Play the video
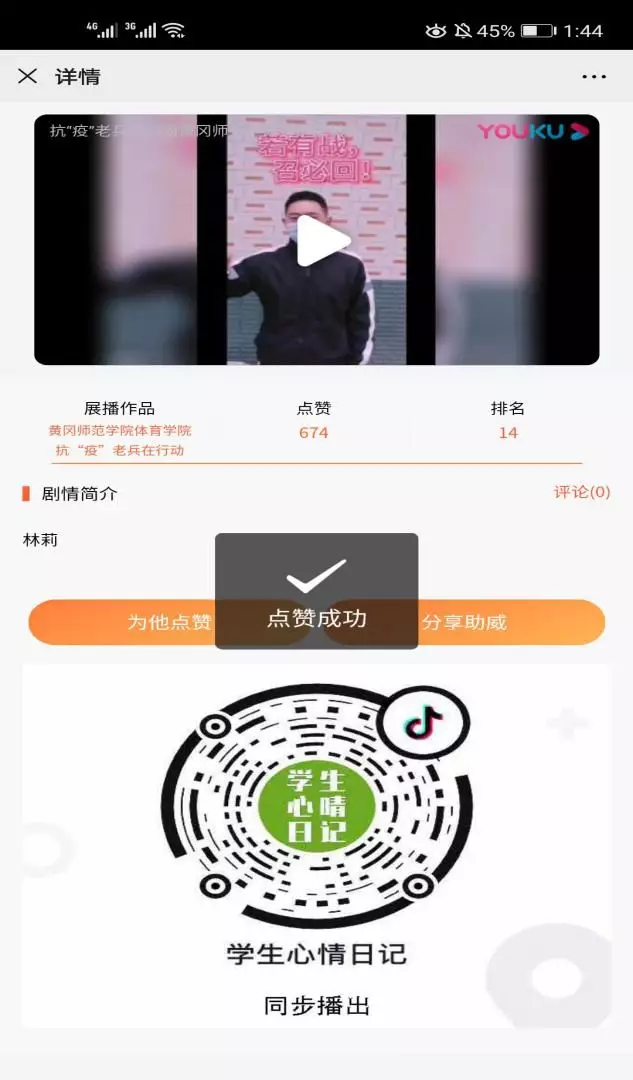Image resolution: width=633 pixels, height=1080 pixels. (323, 241)
